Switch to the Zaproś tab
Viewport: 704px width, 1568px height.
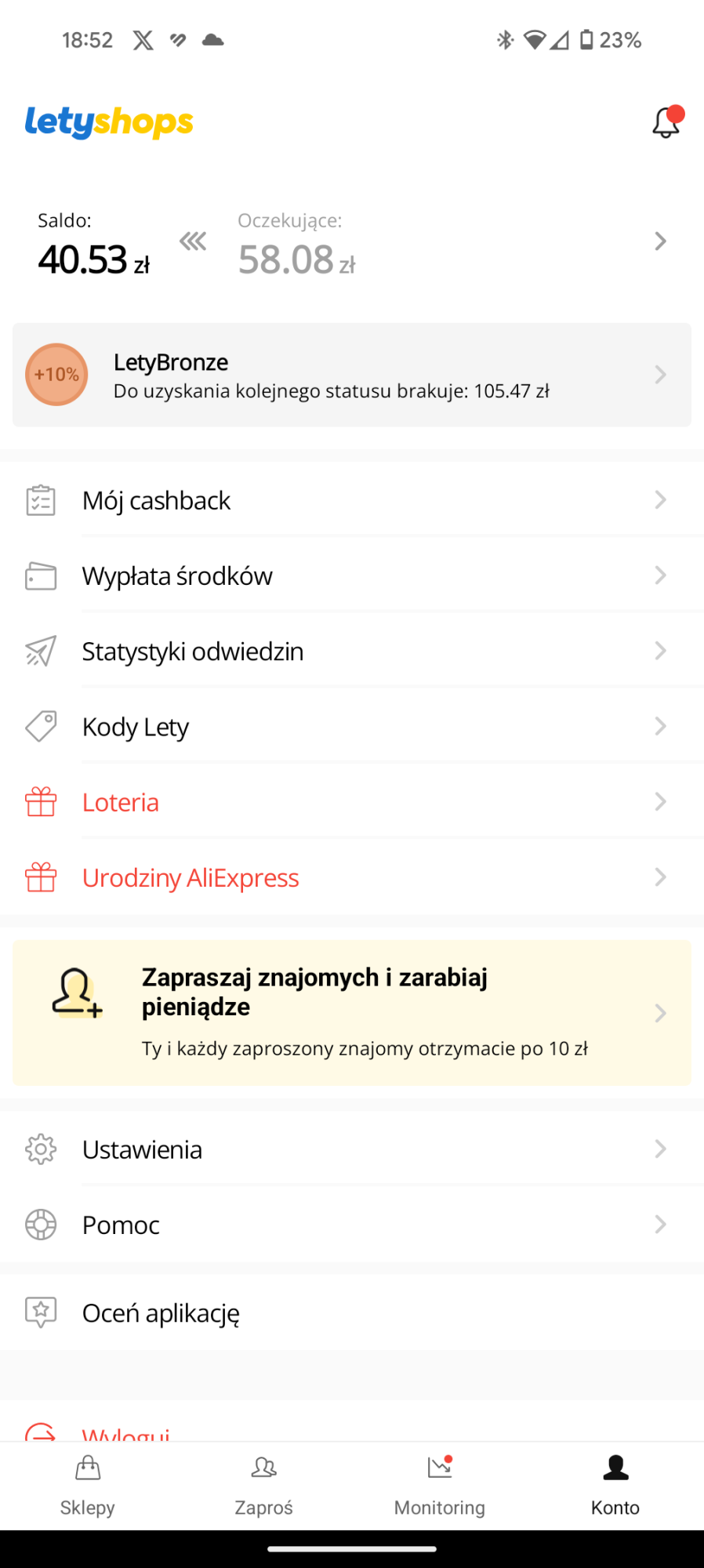tap(264, 1486)
